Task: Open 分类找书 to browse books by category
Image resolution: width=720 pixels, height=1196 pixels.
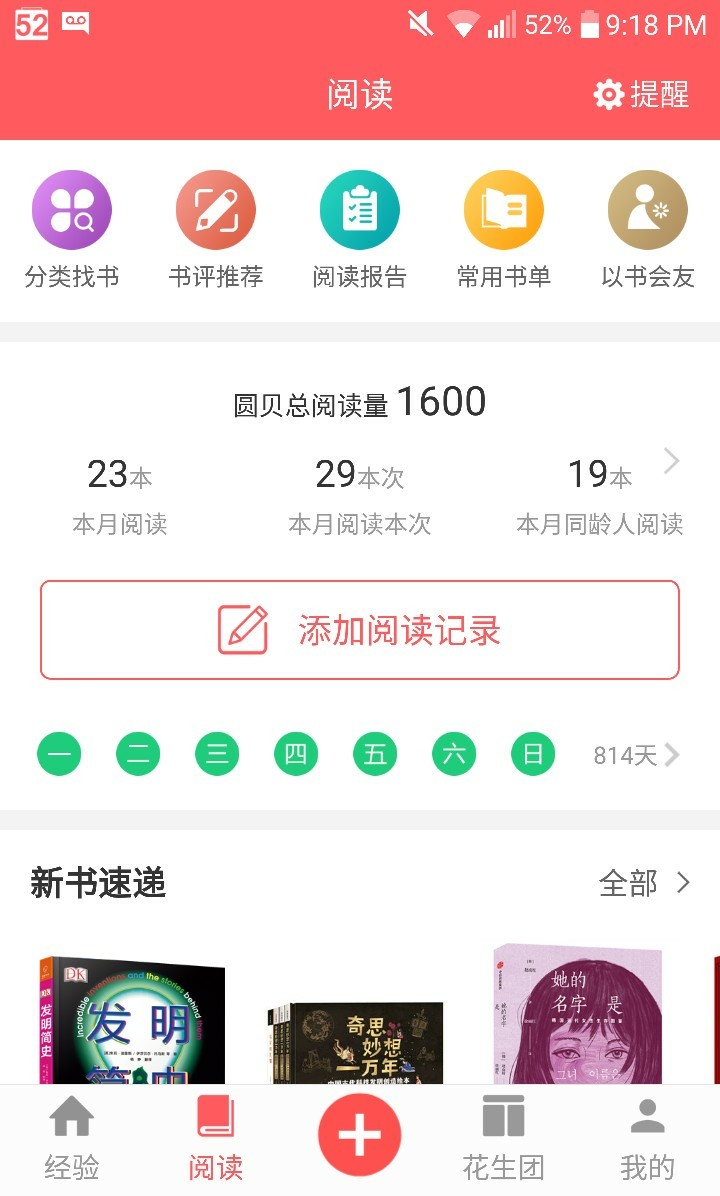Action: (72, 230)
